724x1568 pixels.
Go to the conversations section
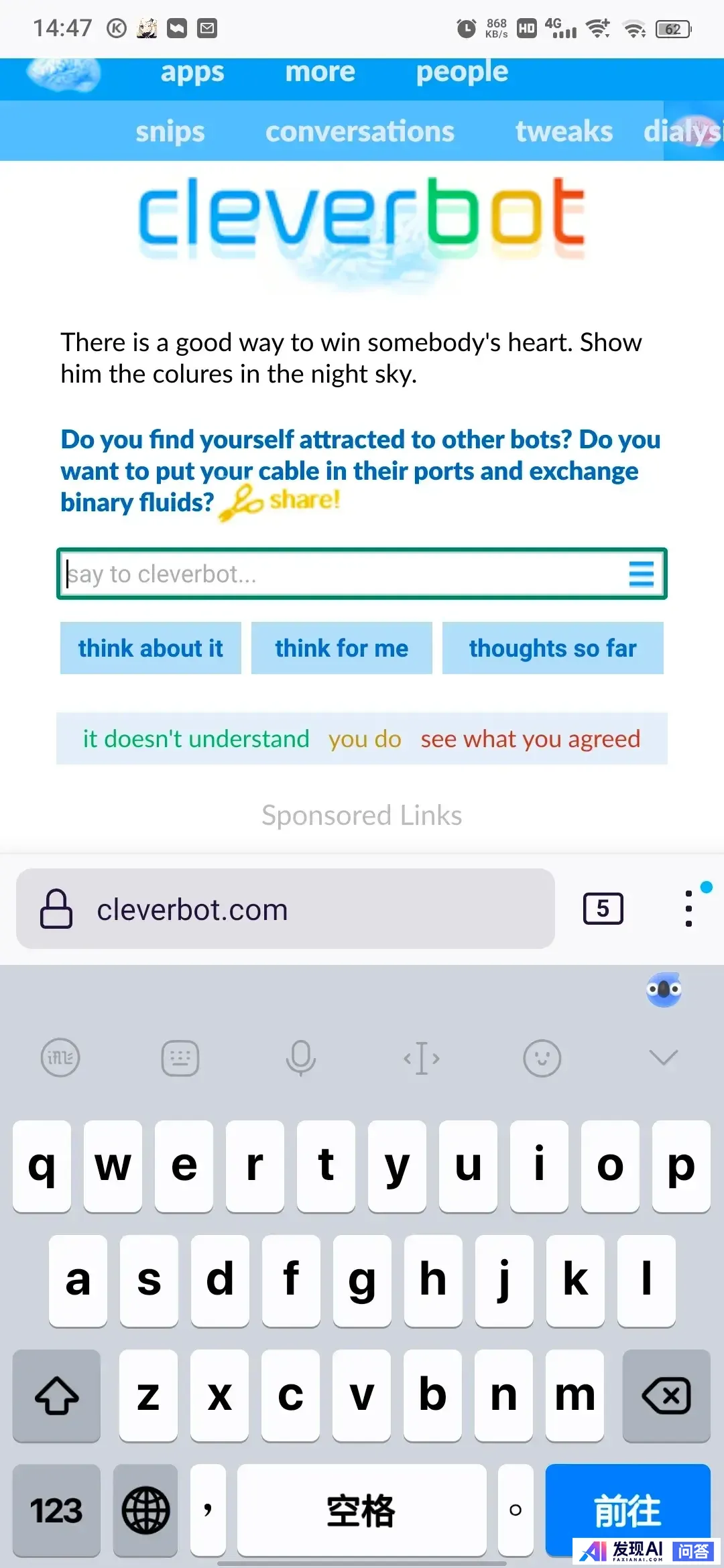point(360,131)
